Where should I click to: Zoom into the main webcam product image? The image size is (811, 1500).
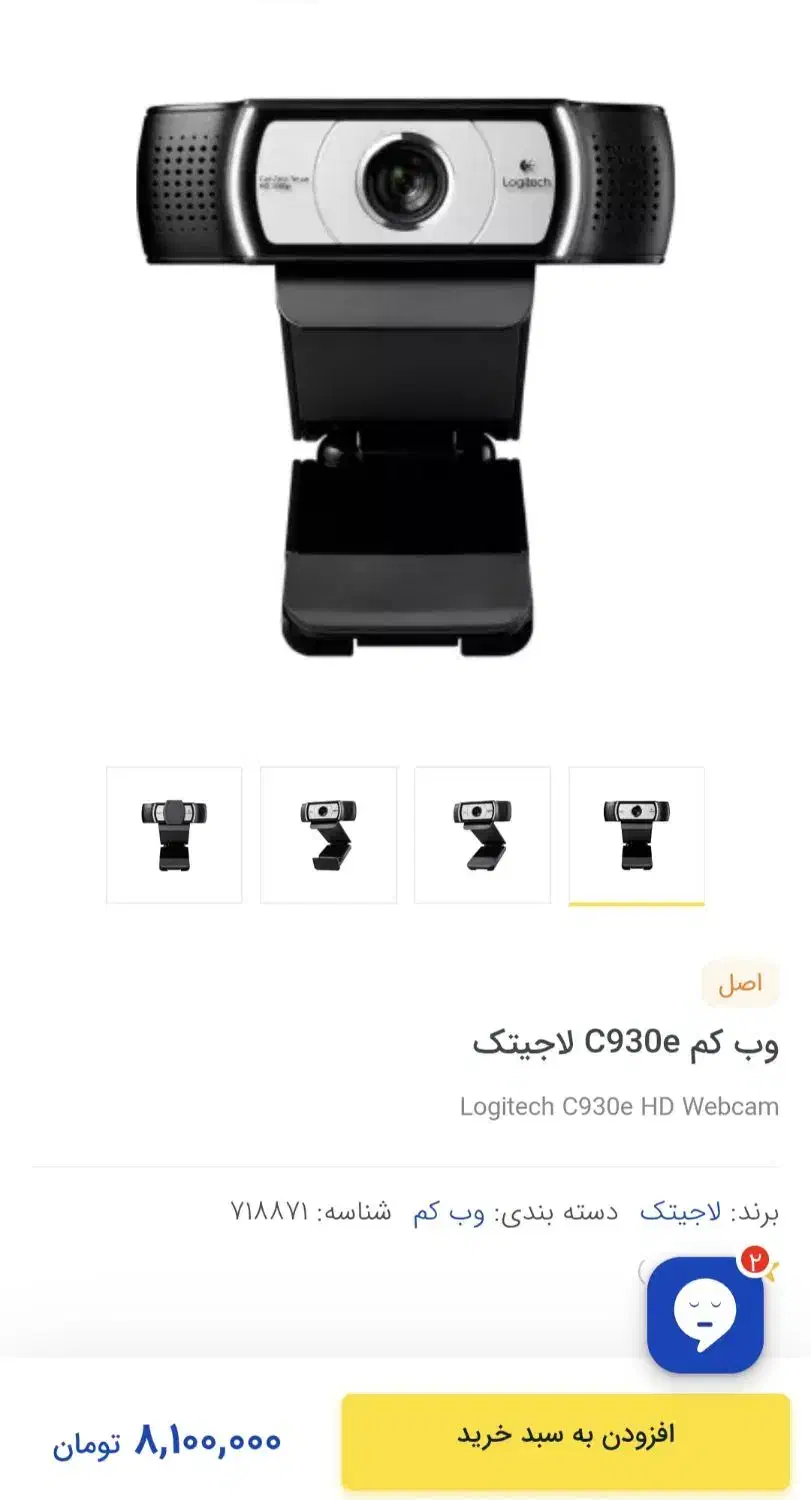tap(405, 380)
